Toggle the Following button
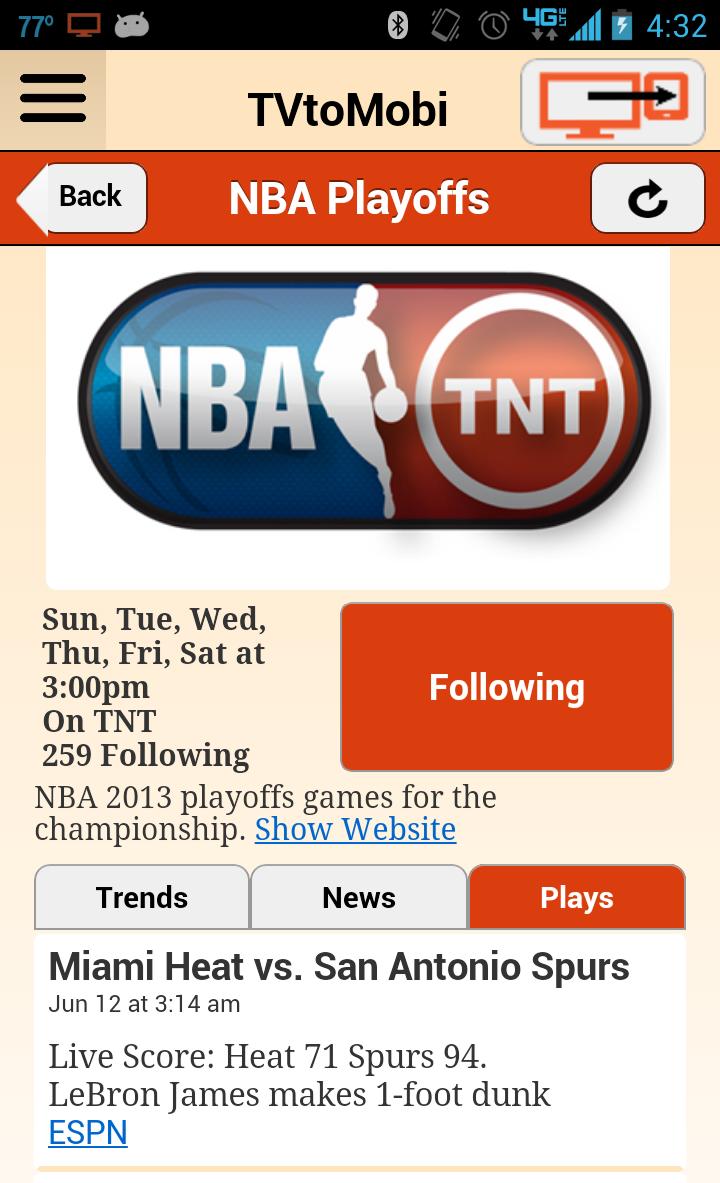The height and width of the screenshot is (1183, 720). [506, 687]
